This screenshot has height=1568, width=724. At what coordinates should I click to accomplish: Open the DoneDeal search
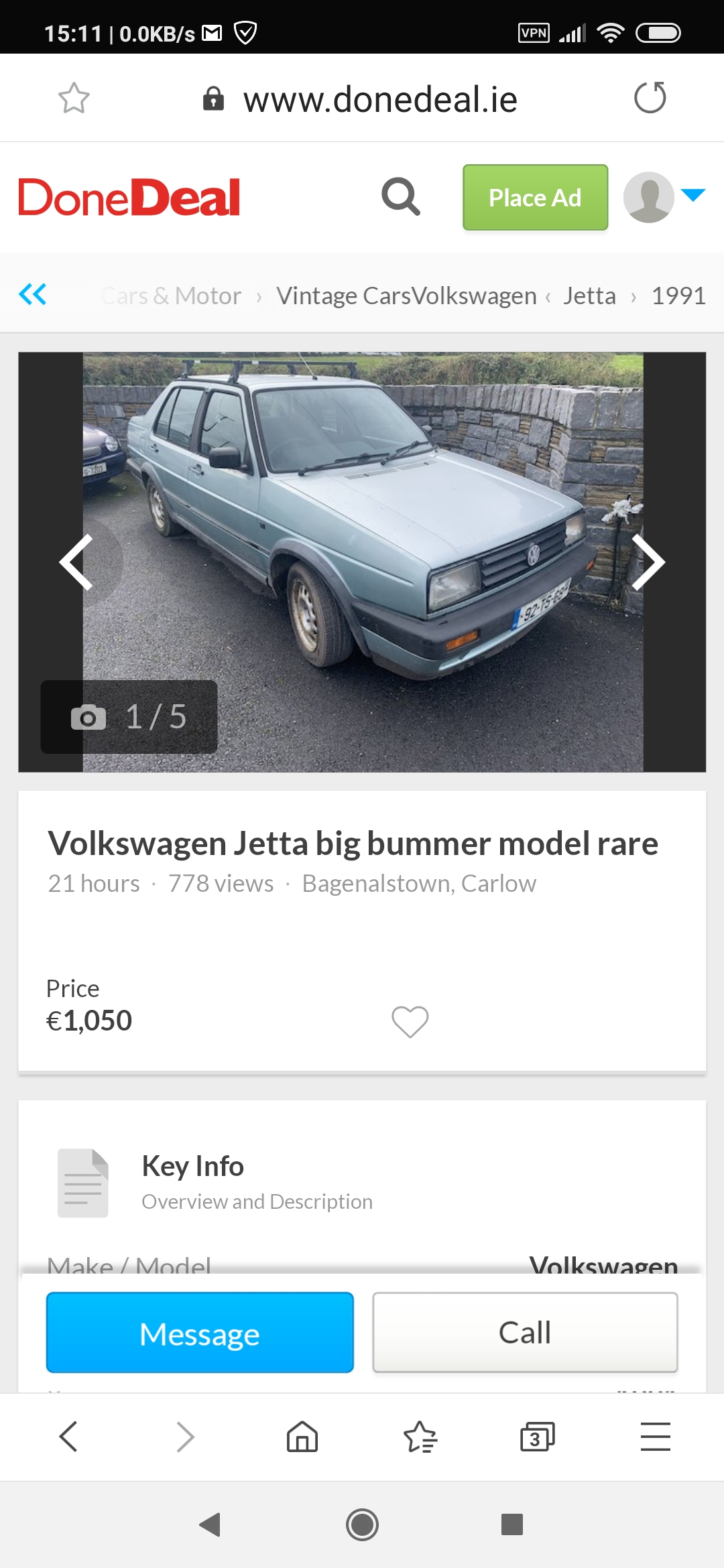(401, 197)
